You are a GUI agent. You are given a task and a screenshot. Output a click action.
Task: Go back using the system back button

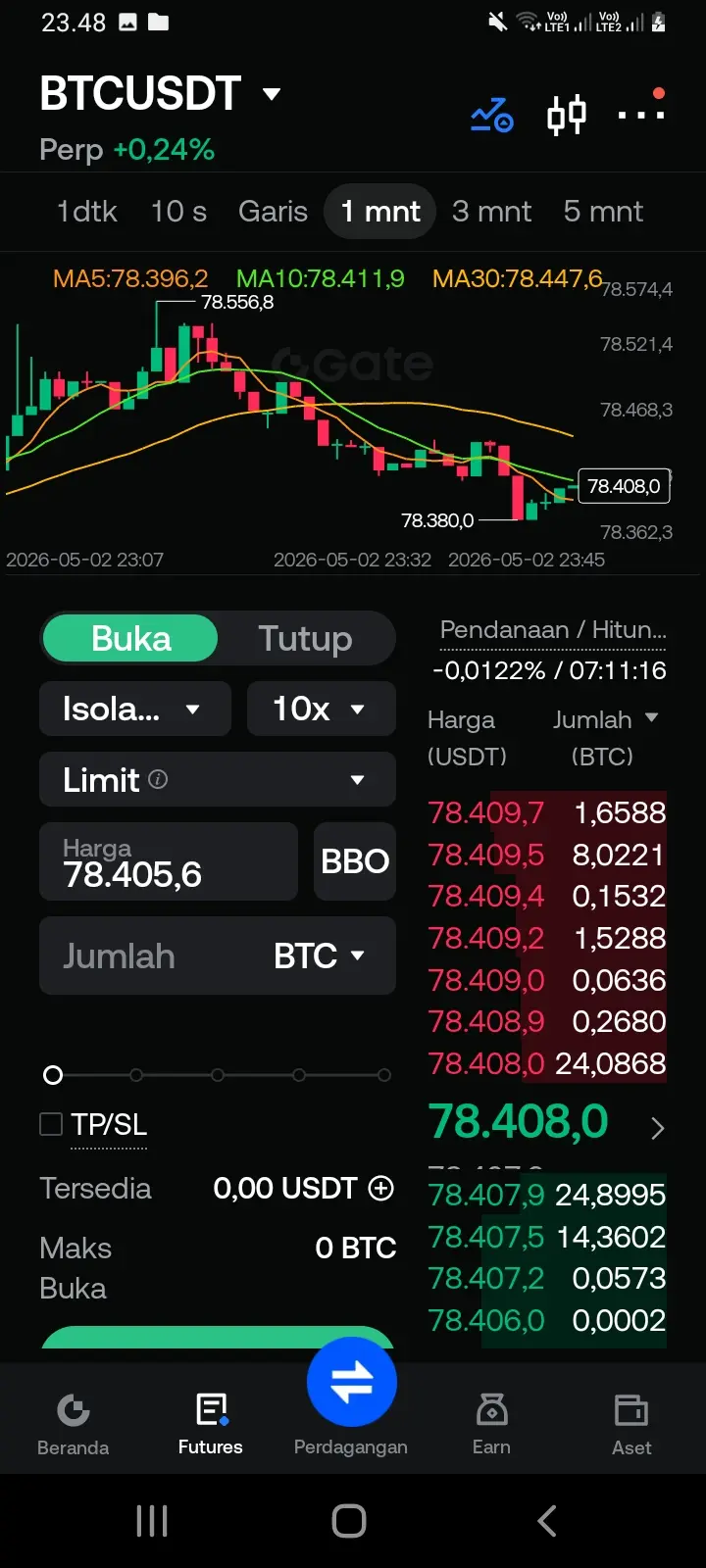click(x=547, y=1521)
